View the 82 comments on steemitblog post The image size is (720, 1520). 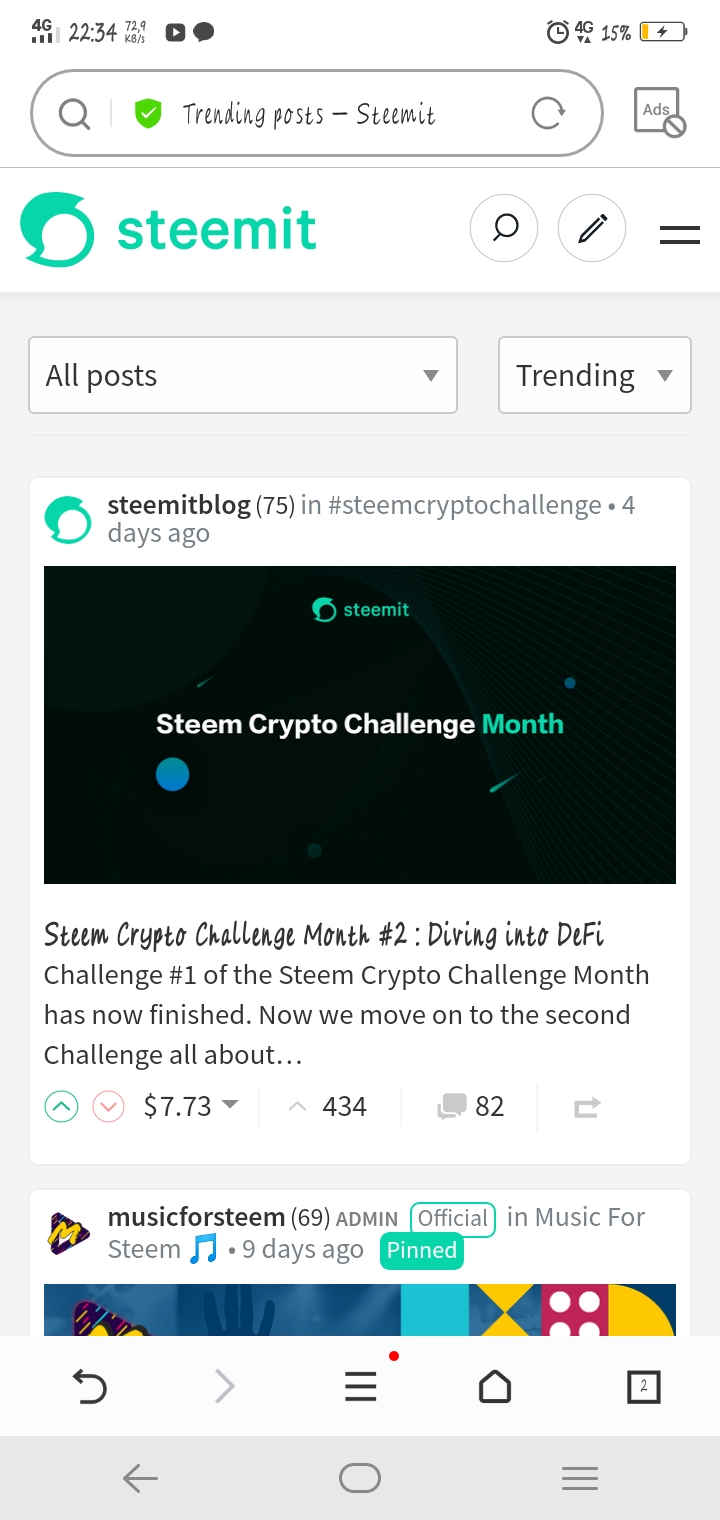(471, 1106)
